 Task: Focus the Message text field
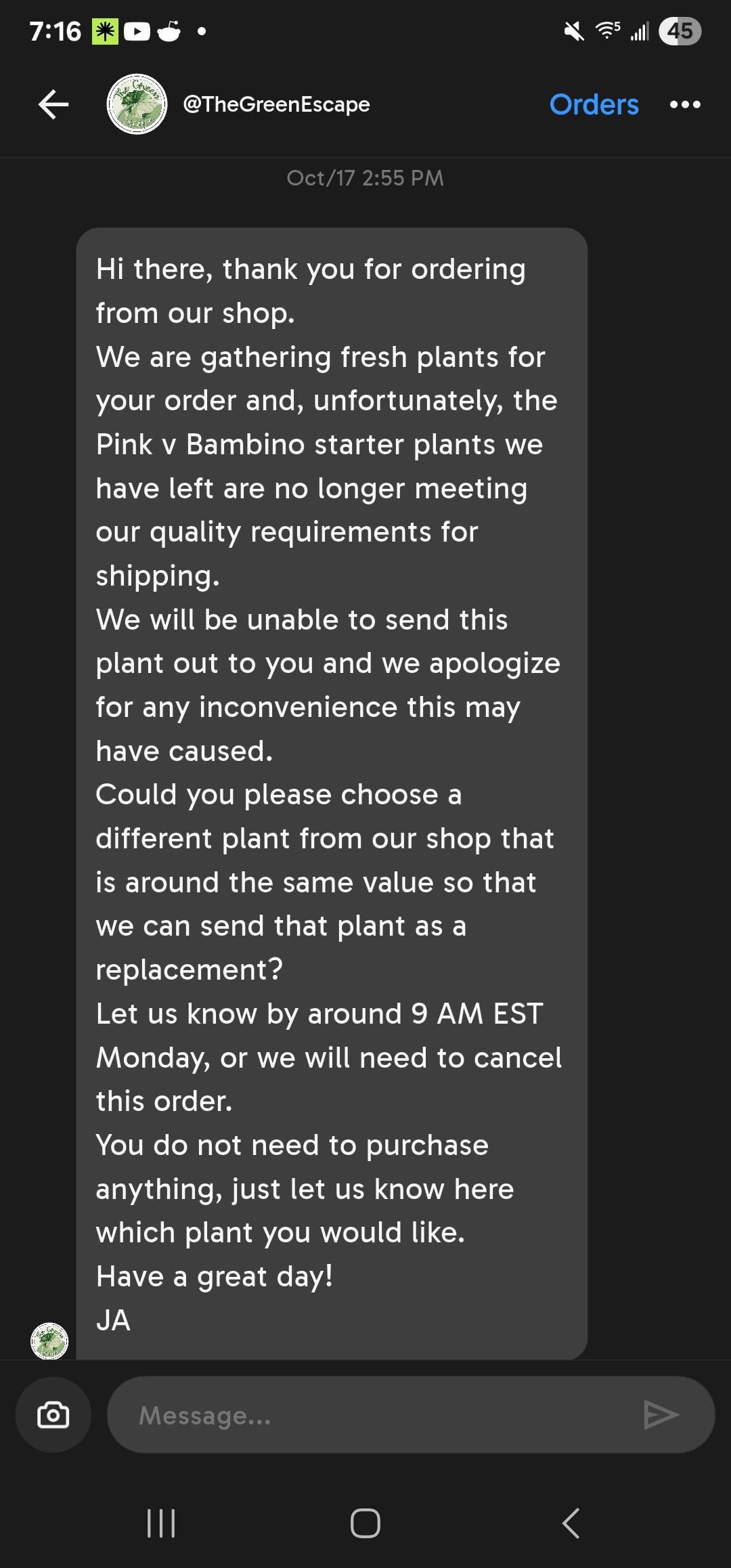tap(379, 1414)
